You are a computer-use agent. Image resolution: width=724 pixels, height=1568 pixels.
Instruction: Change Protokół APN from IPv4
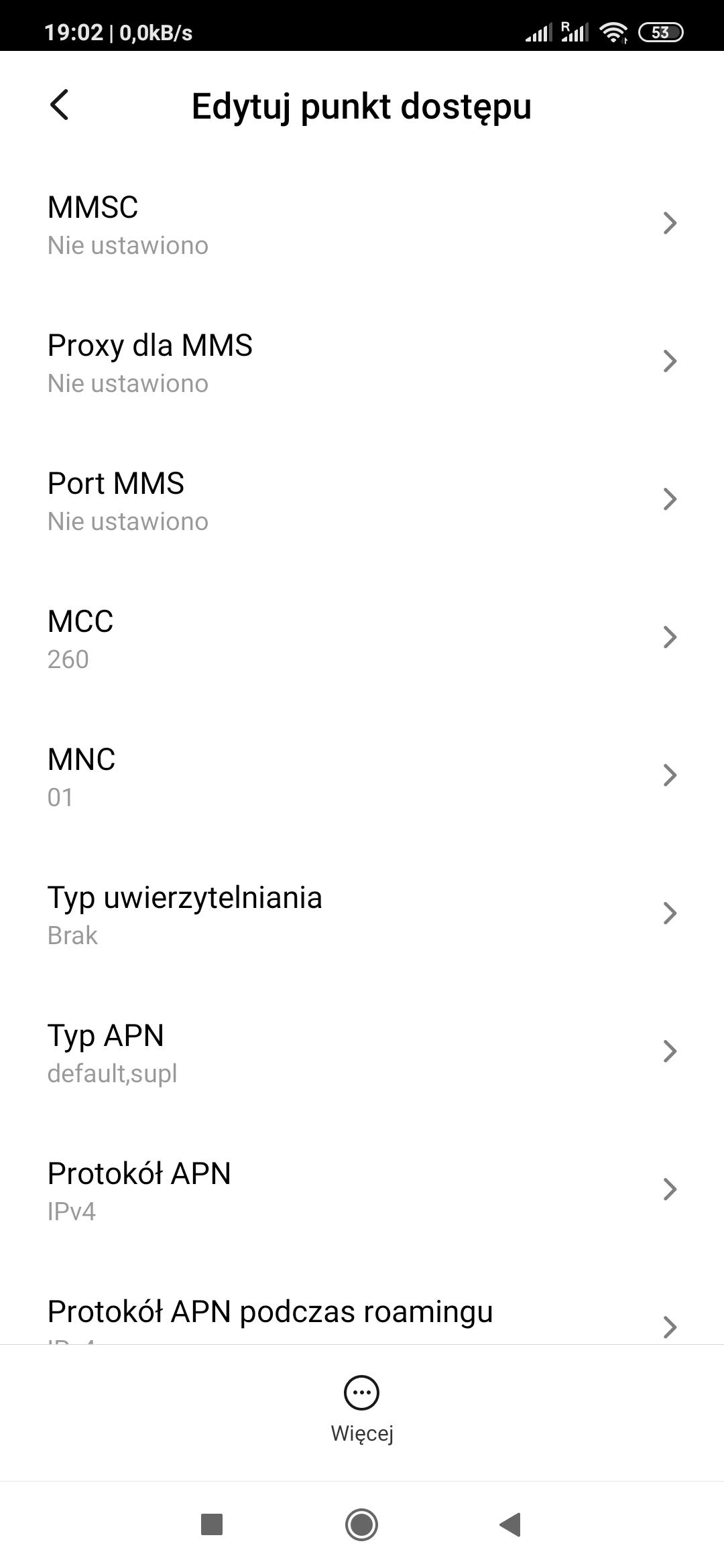pyautogui.click(x=362, y=1191)
